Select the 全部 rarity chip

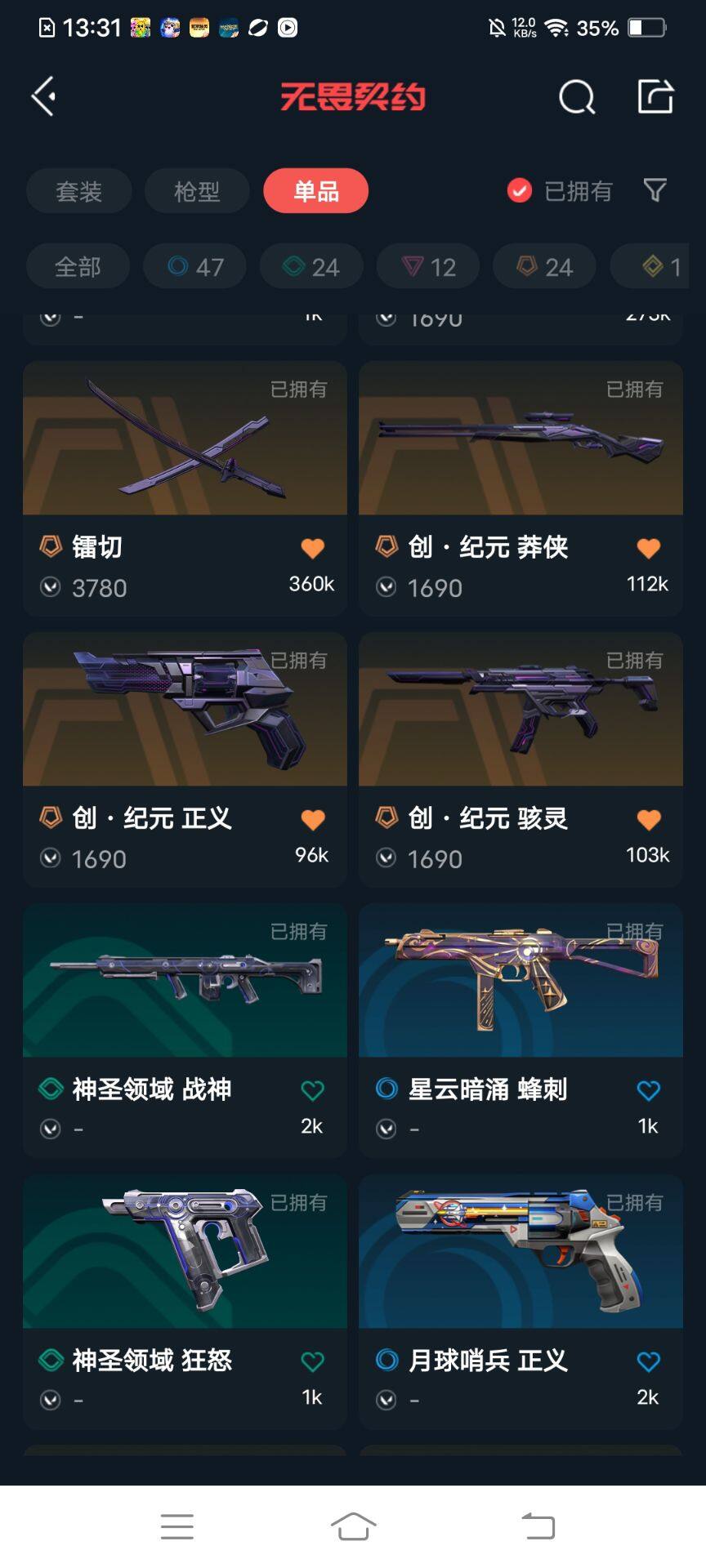(x=78, y=266)
